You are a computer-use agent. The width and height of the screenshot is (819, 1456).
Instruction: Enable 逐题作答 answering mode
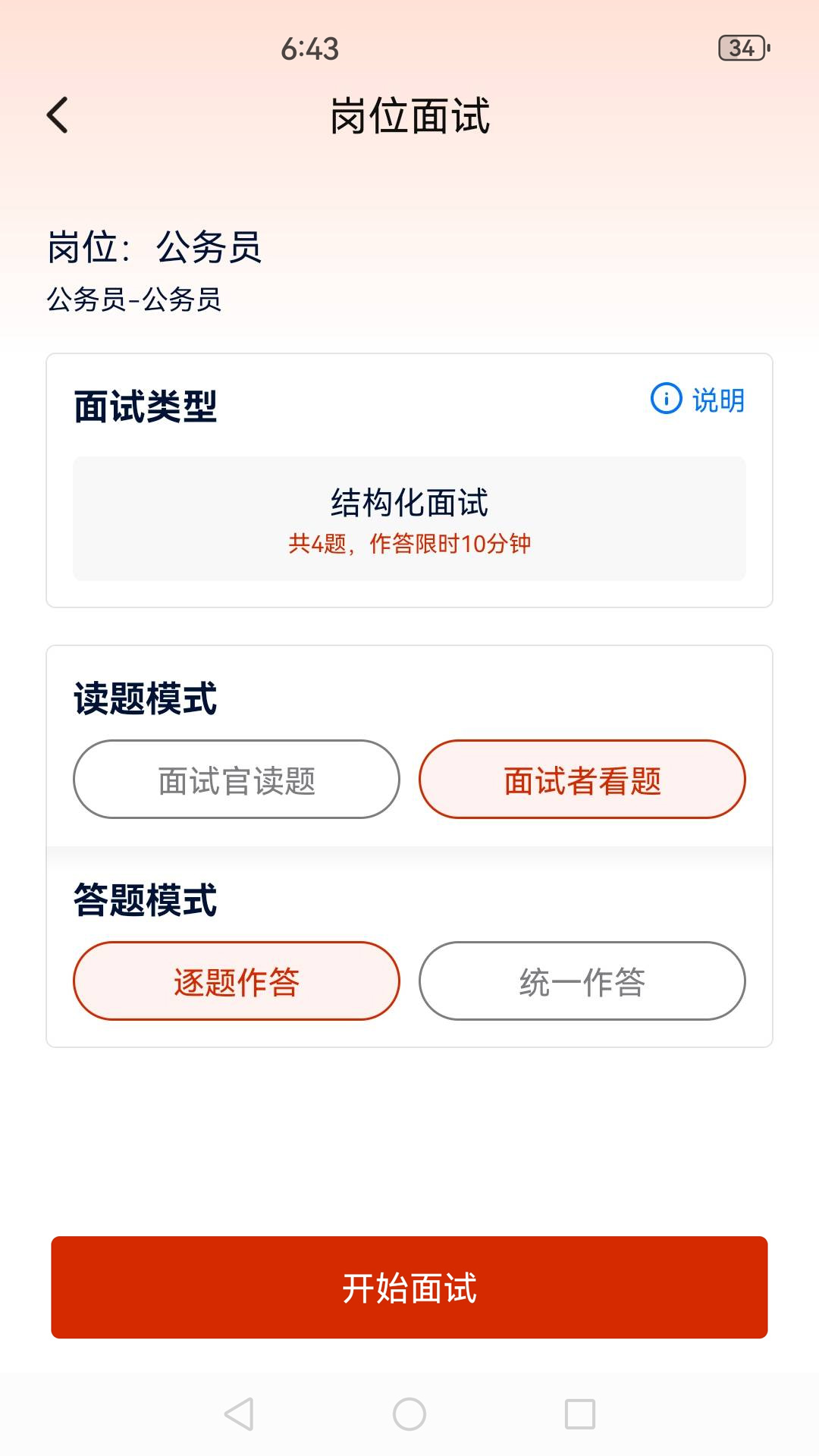coord(235,981)
